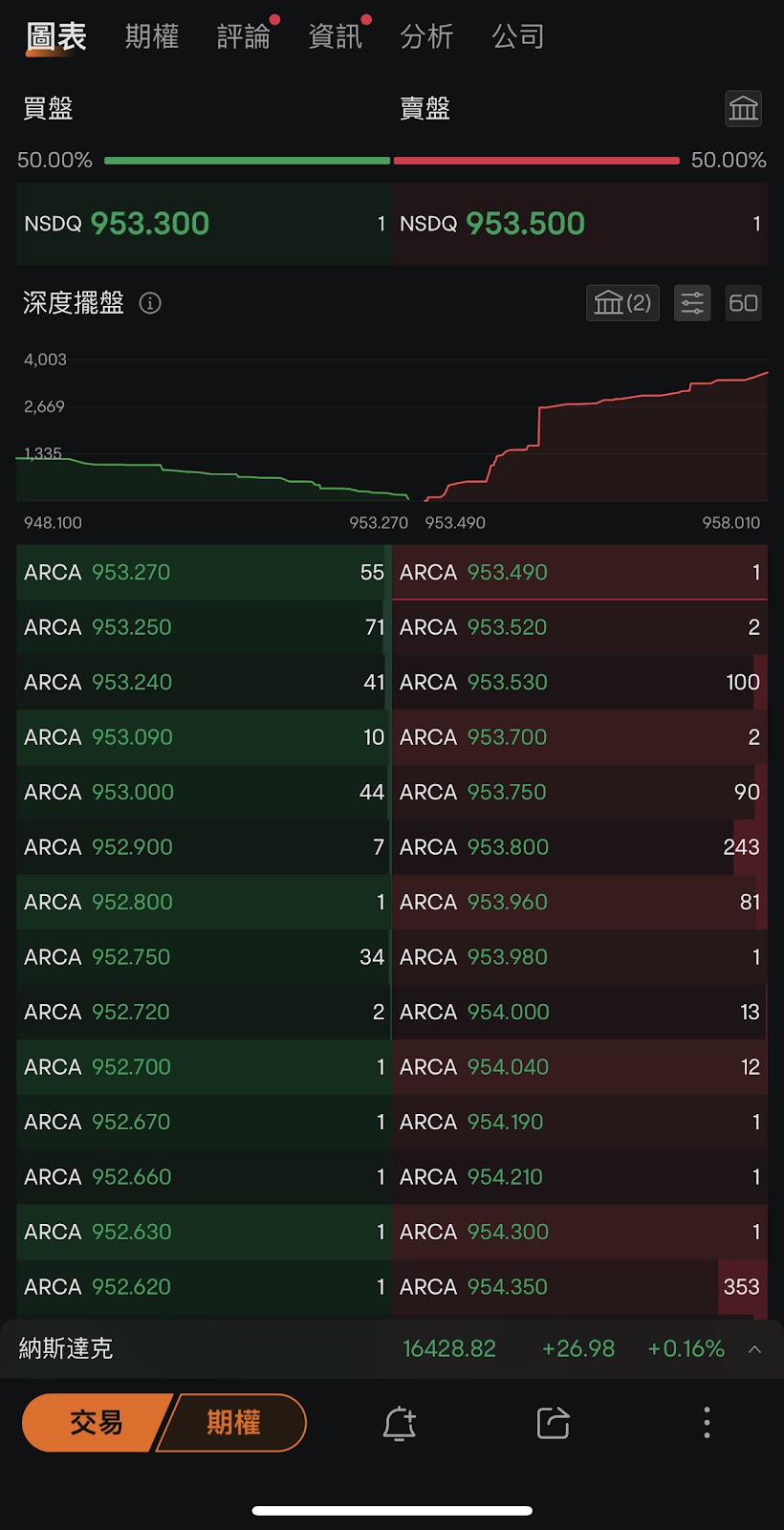The height and width of the screenshot is (1530, 784).
Task: Tap the exchange bank icon beside 賣盤
Action: [x=743, y=108]
